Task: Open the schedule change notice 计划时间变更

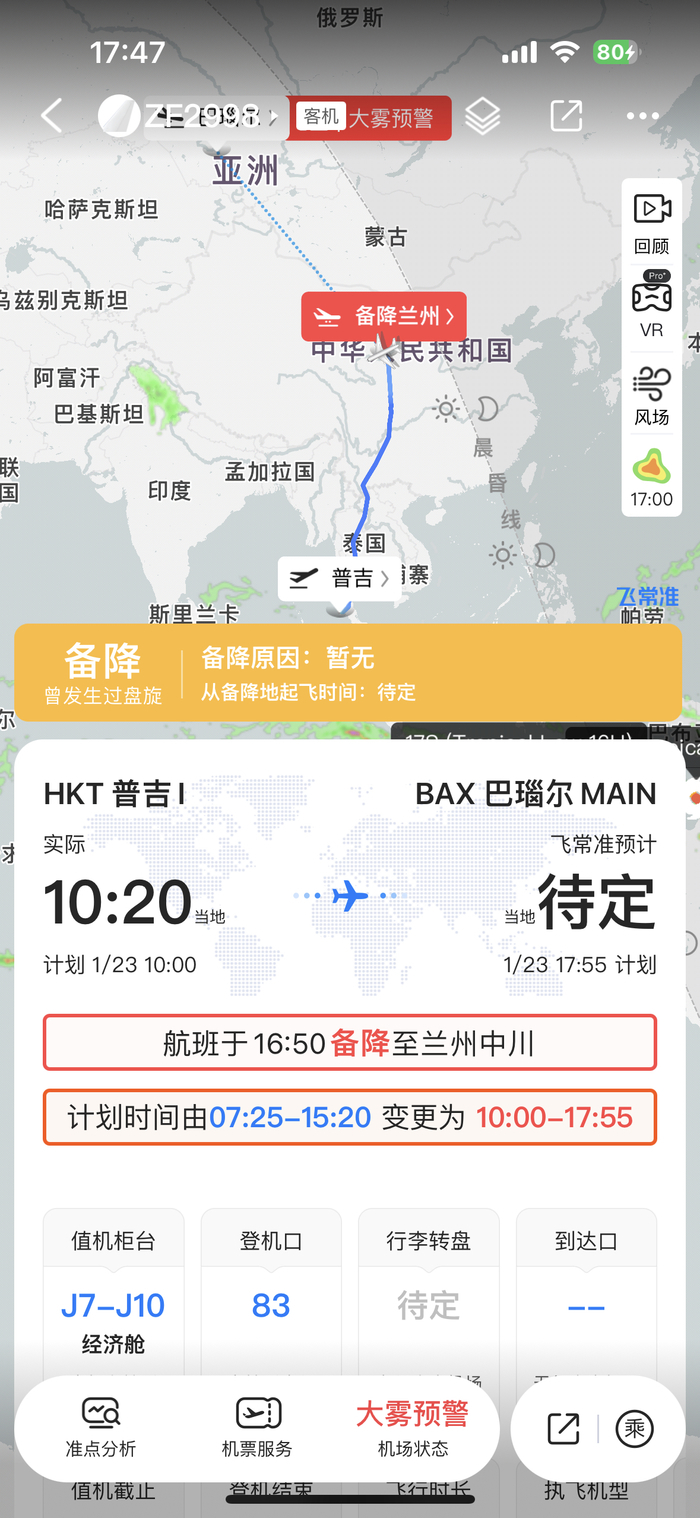Action: [x=349, y=1117]
